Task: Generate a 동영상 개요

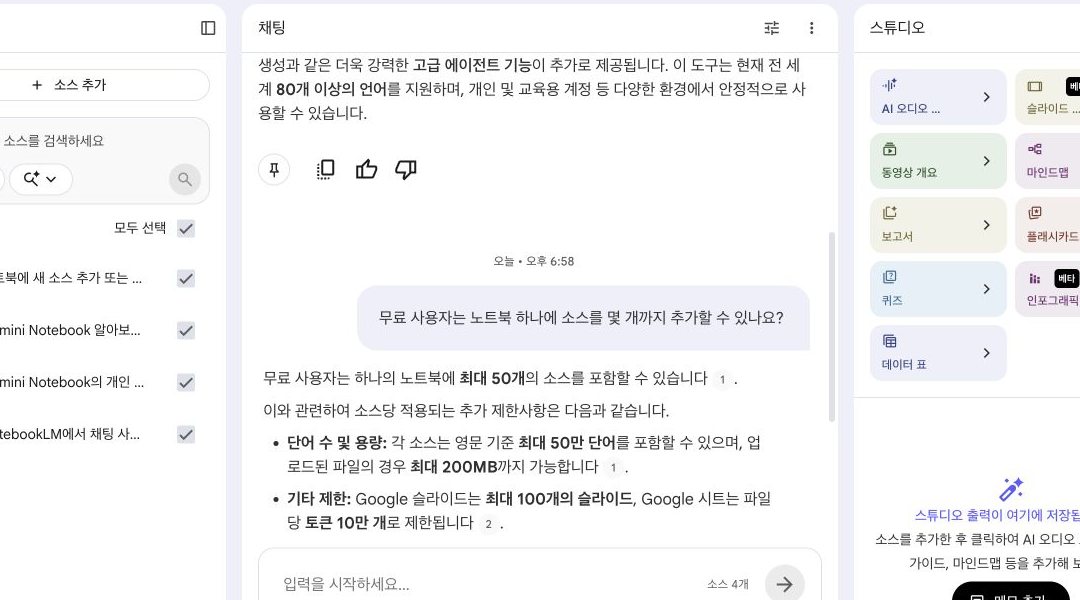Action: (x=938, y=161)
